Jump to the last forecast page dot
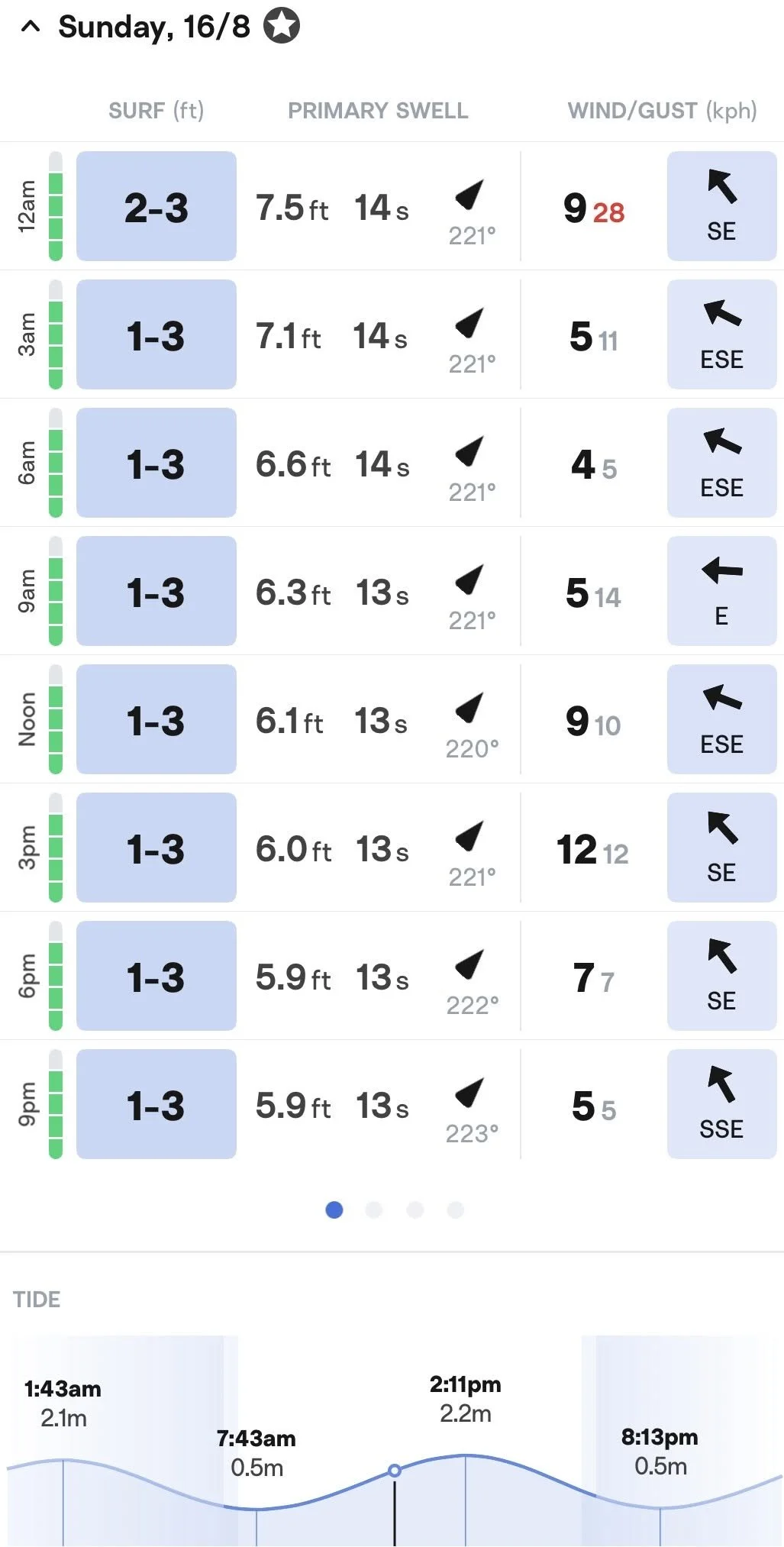The image size is (784, 1547). click(x=456, y=1210)
